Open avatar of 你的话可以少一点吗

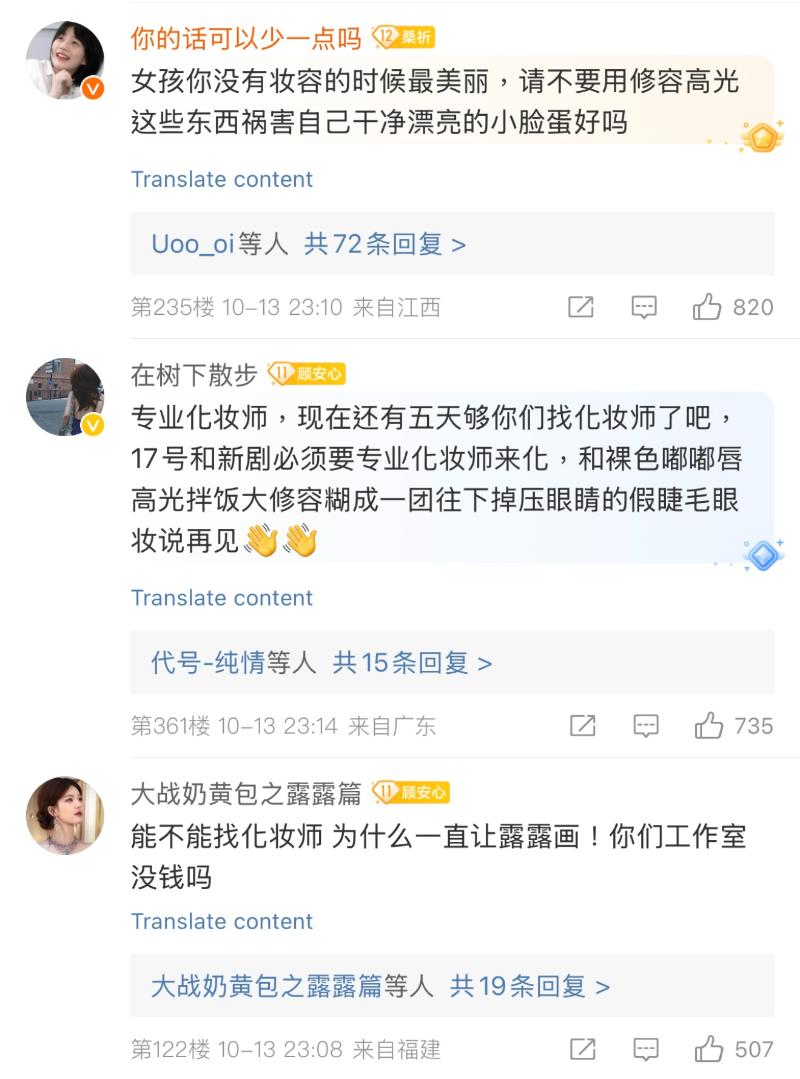point(65,60)
